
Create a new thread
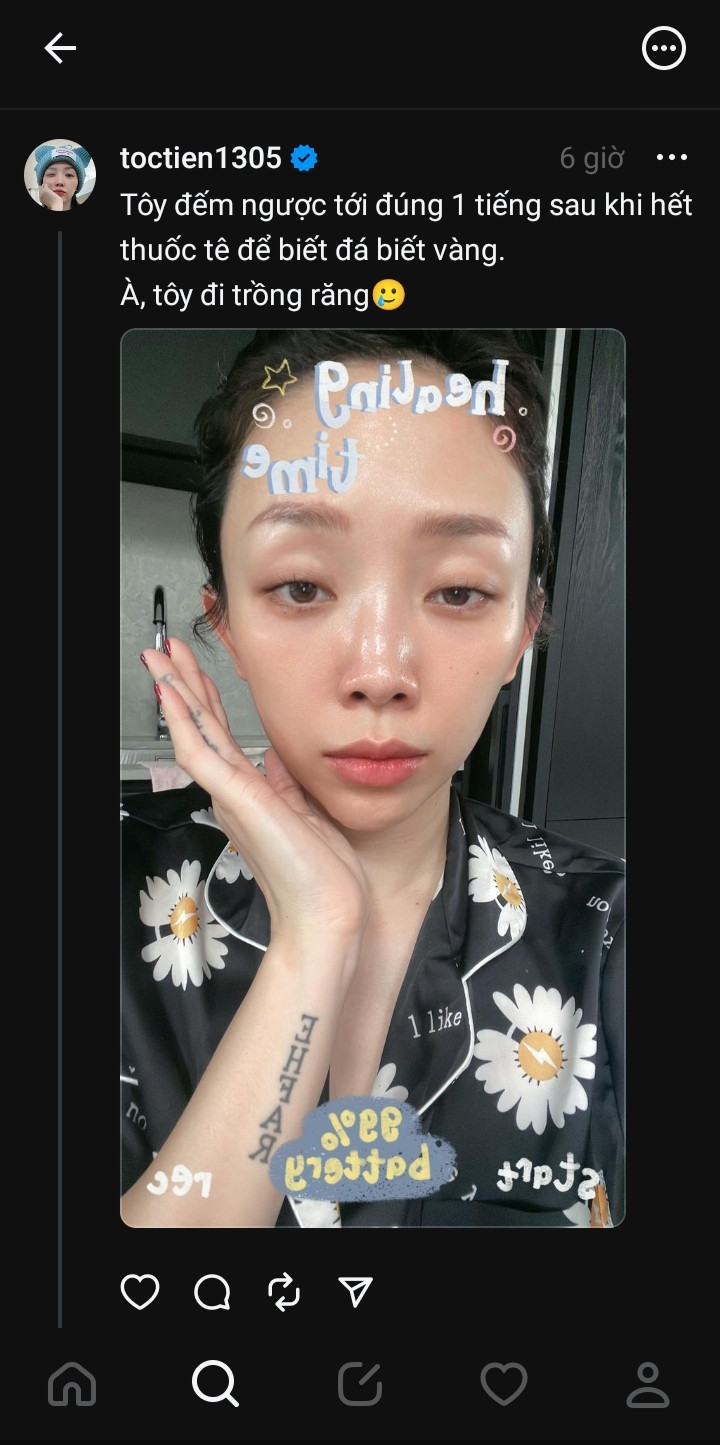[x=360, y=1385]
